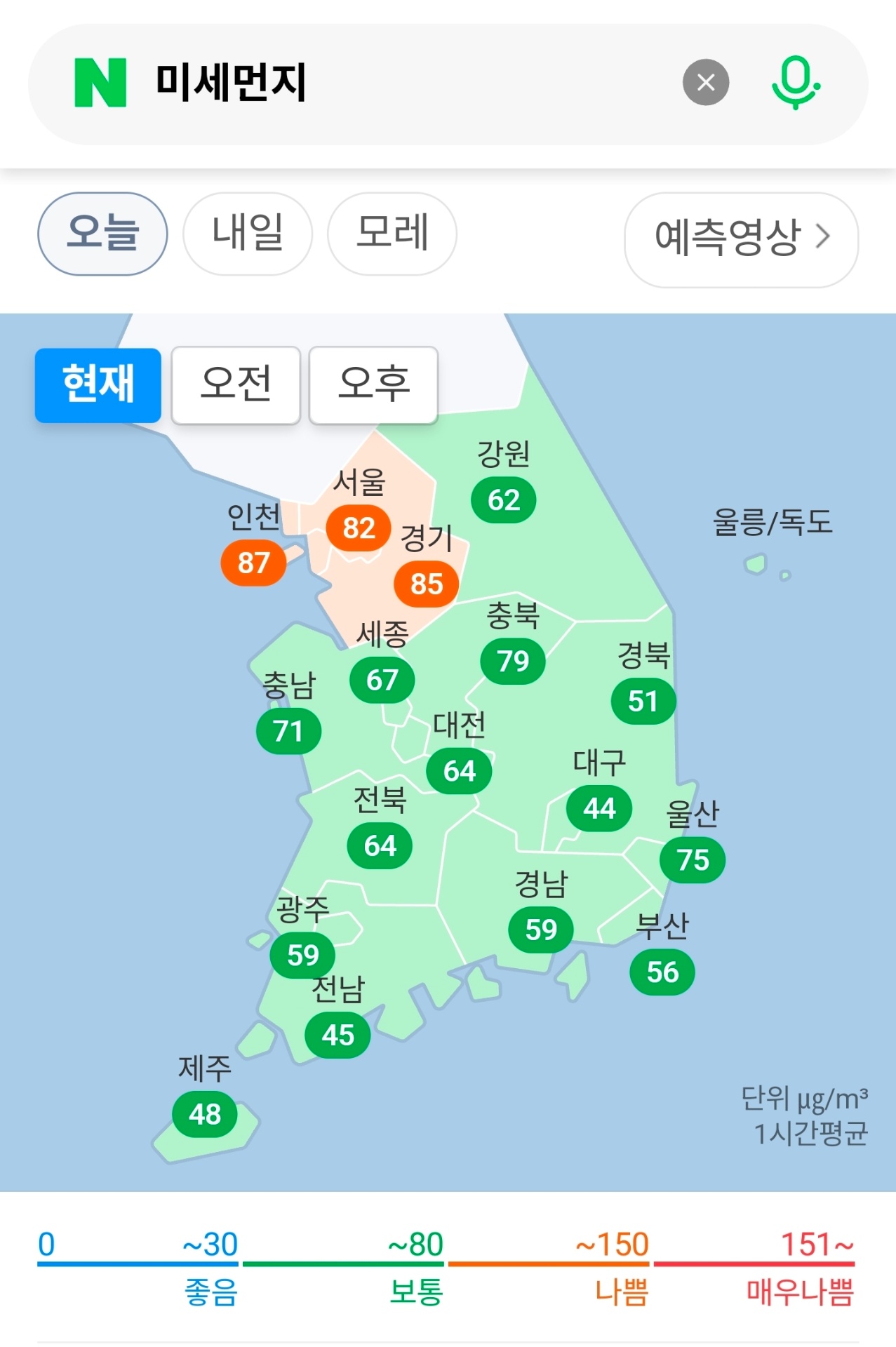Tap Jeju's 48 reading on map
Image resolution: width=896 pixels, height=1347 pixels.
pyautogui.click(x=205, y=1114)
